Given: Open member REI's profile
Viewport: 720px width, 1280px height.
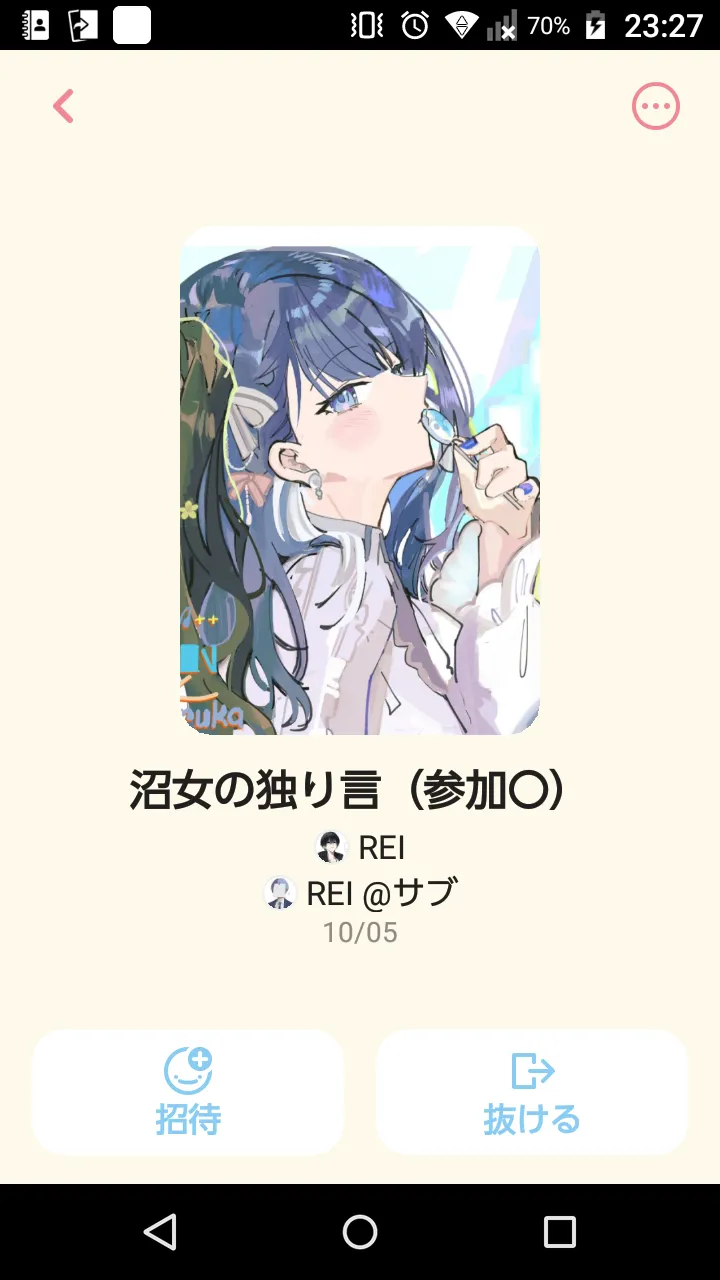Looking at the screenshot, I should tap(361, 848).
